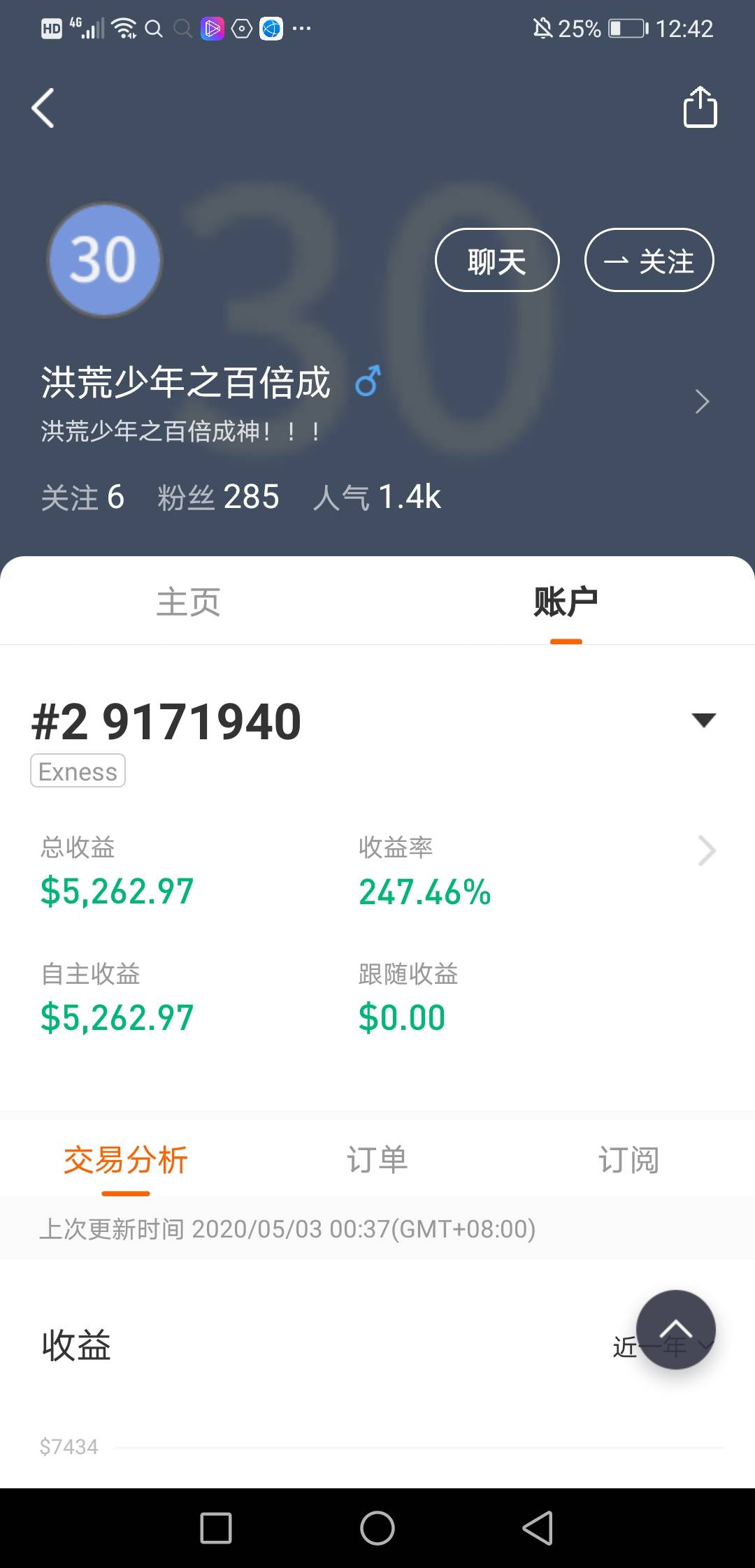Open recent apps from navigation bar
The width and height of the screenshot is (755, 1568).
coord(216,1528)
